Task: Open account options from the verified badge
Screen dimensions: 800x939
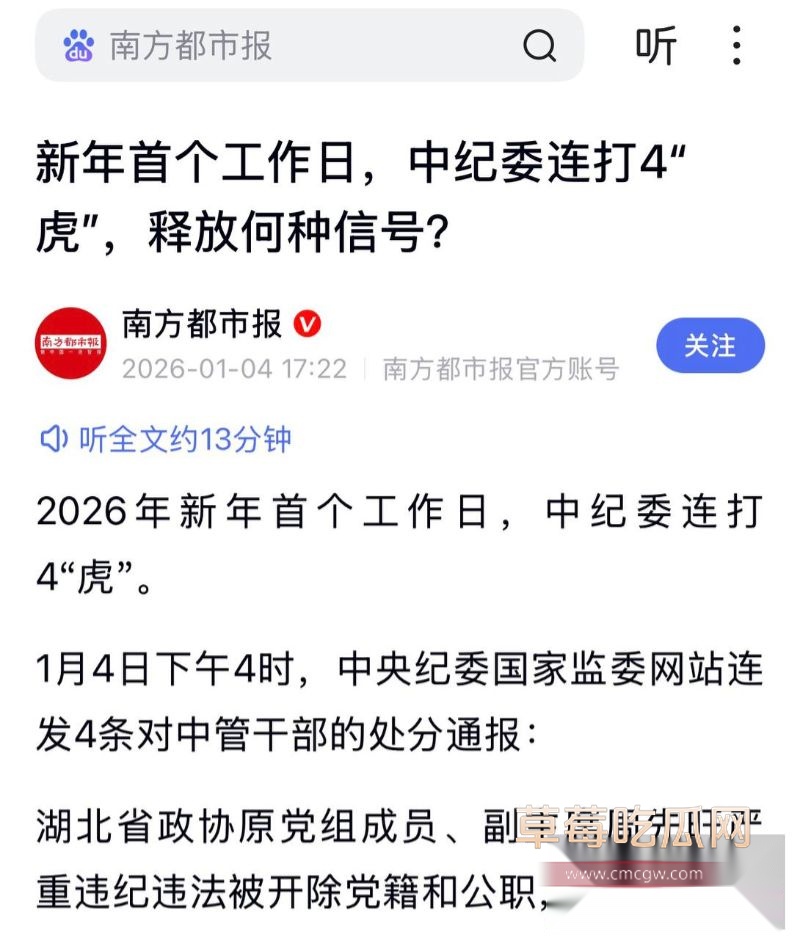Action: click(307, 322)
